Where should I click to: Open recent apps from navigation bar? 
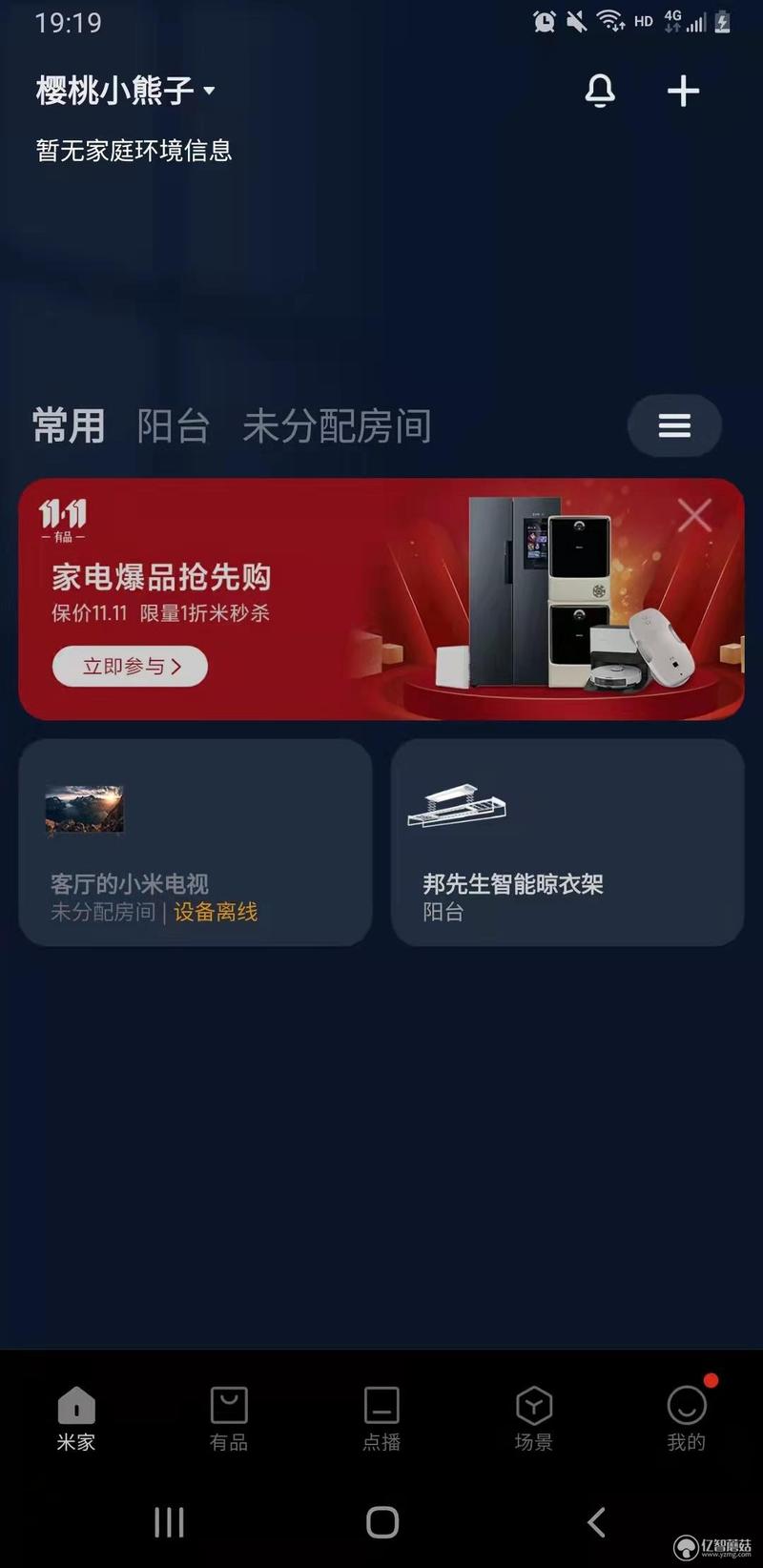(x=169, y=1522)
